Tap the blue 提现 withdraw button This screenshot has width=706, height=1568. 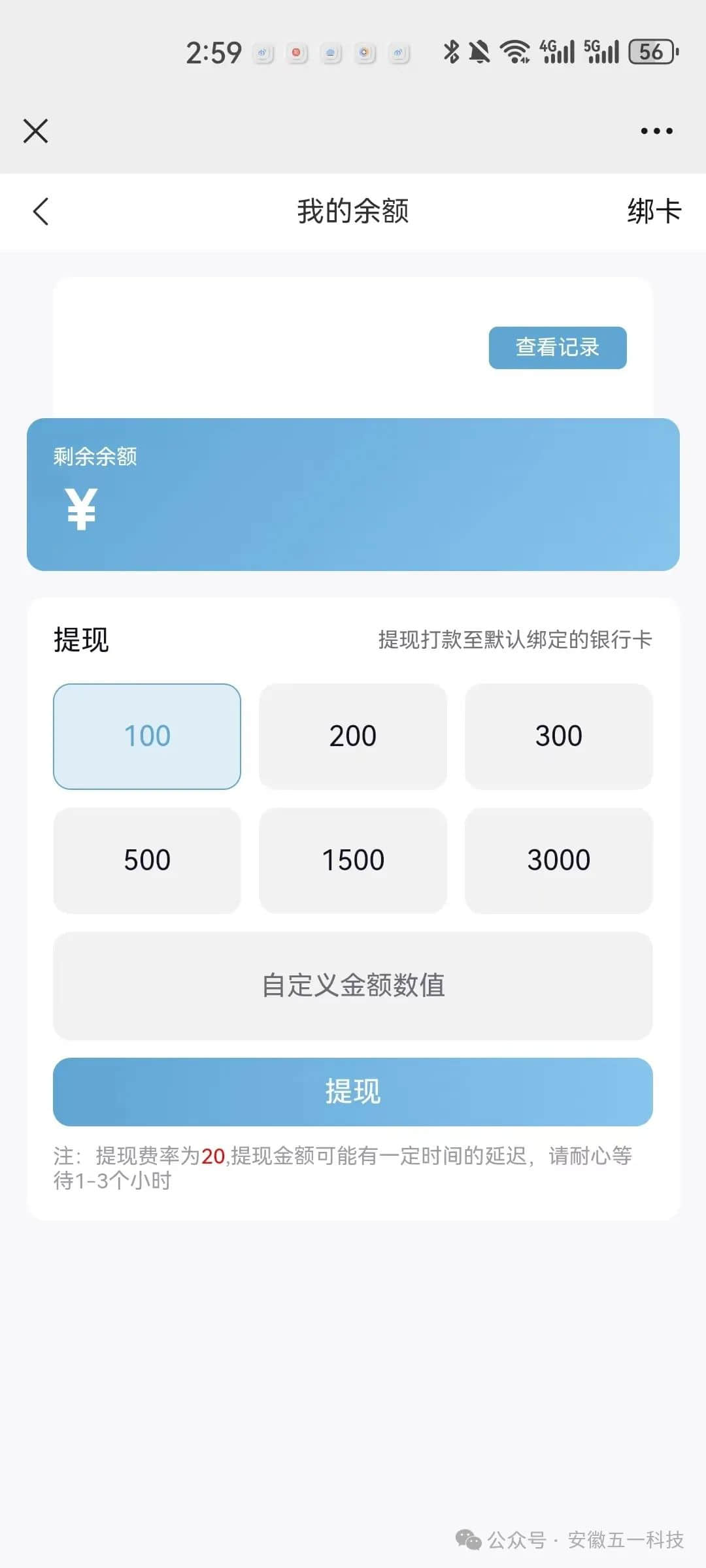[x=353, y=1092]
